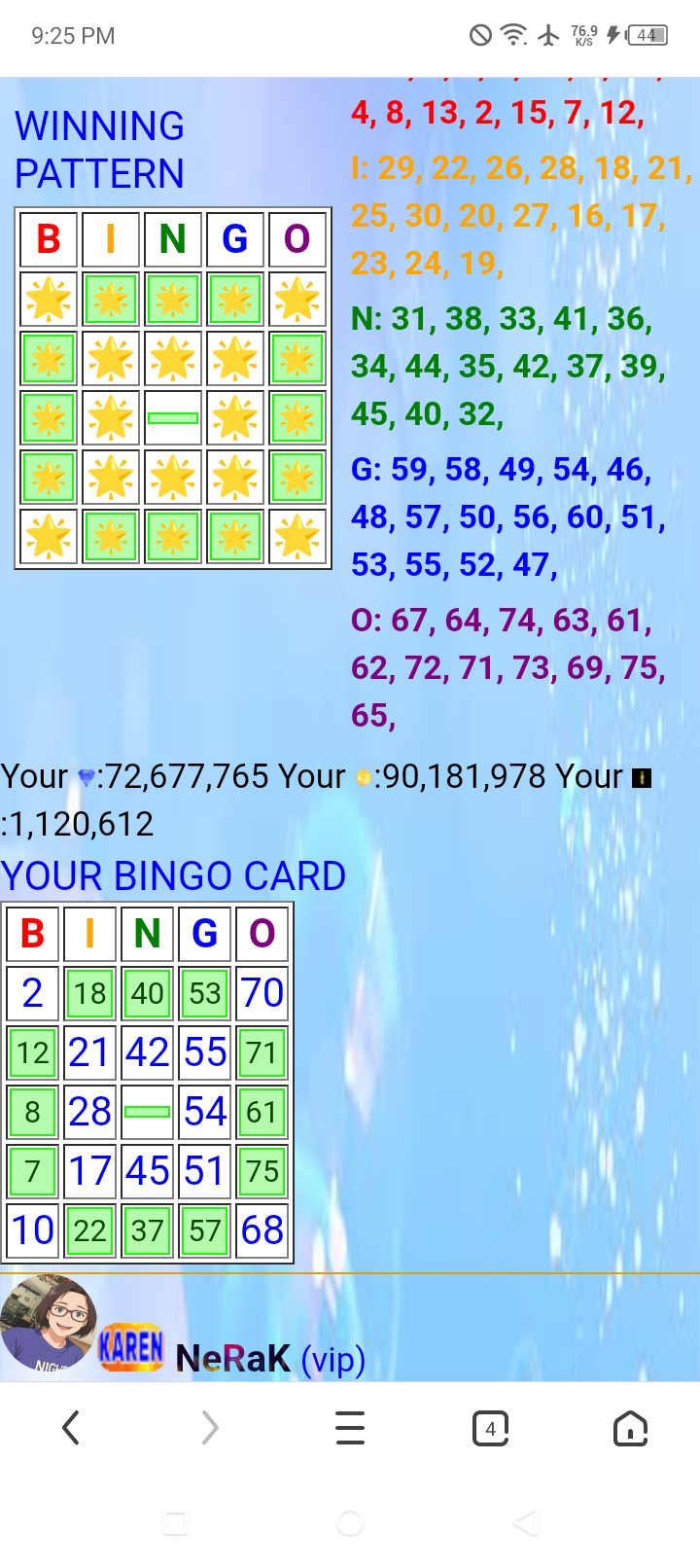Tap NeRaK's profile avatar photo

(x=49, y=1323)
